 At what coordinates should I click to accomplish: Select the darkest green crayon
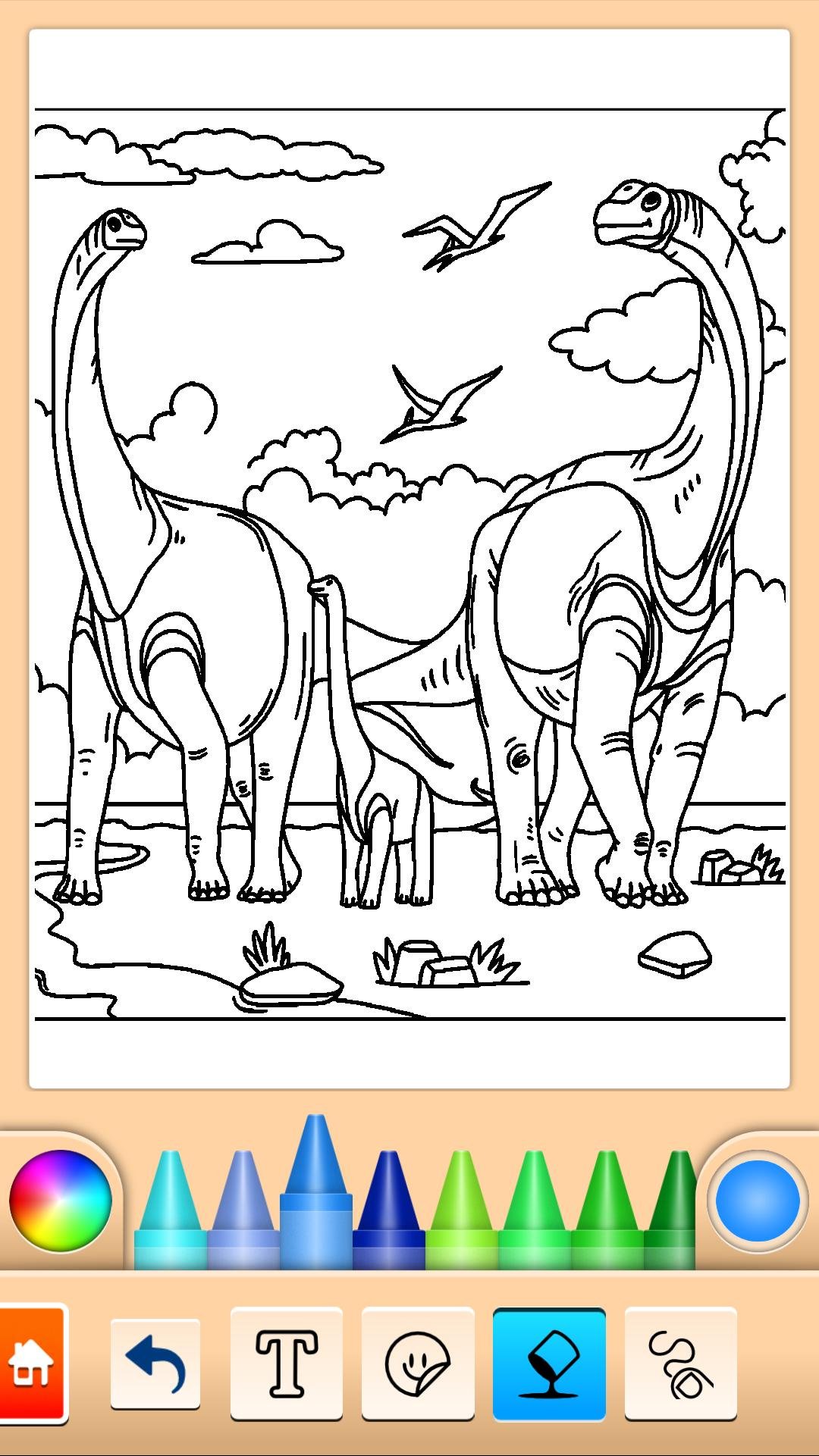point(670,1209)
